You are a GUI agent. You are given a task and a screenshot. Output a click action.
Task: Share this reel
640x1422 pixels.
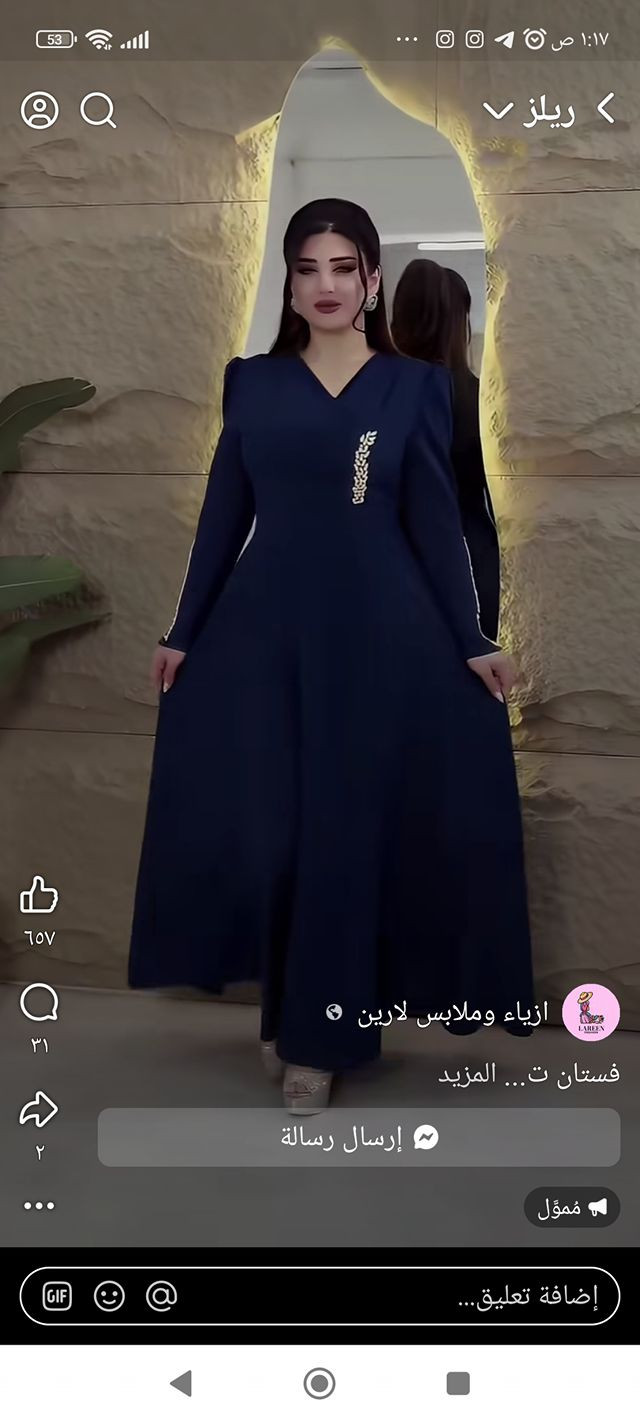coord(39,1109)
